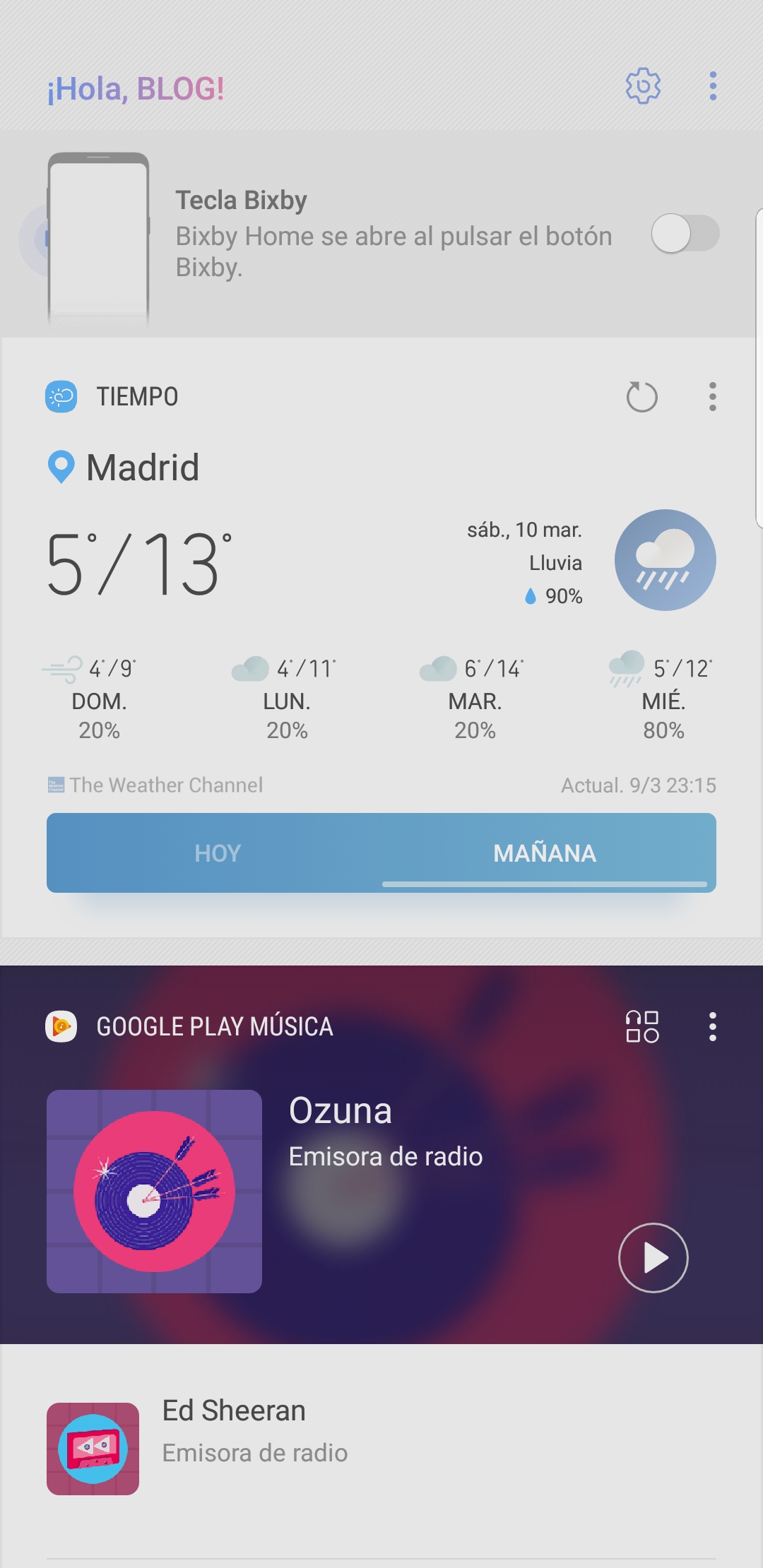
Task: Open the Madrid location in weather
Action: [x=124, y=468]
